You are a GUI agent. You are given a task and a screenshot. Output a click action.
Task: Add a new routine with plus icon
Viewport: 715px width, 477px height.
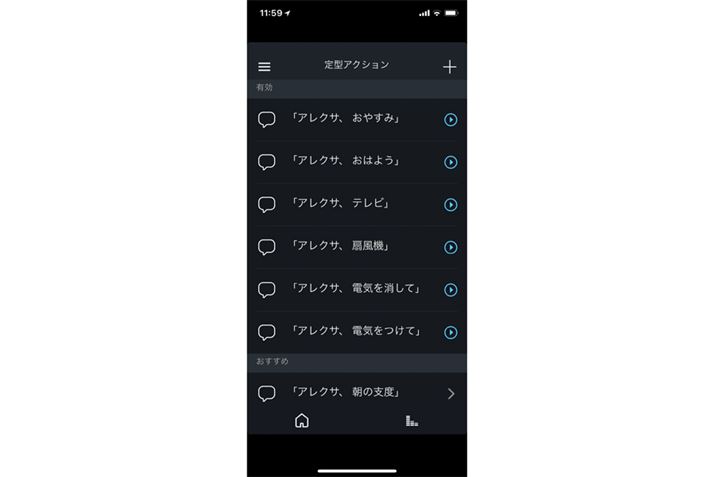point(450,67)
